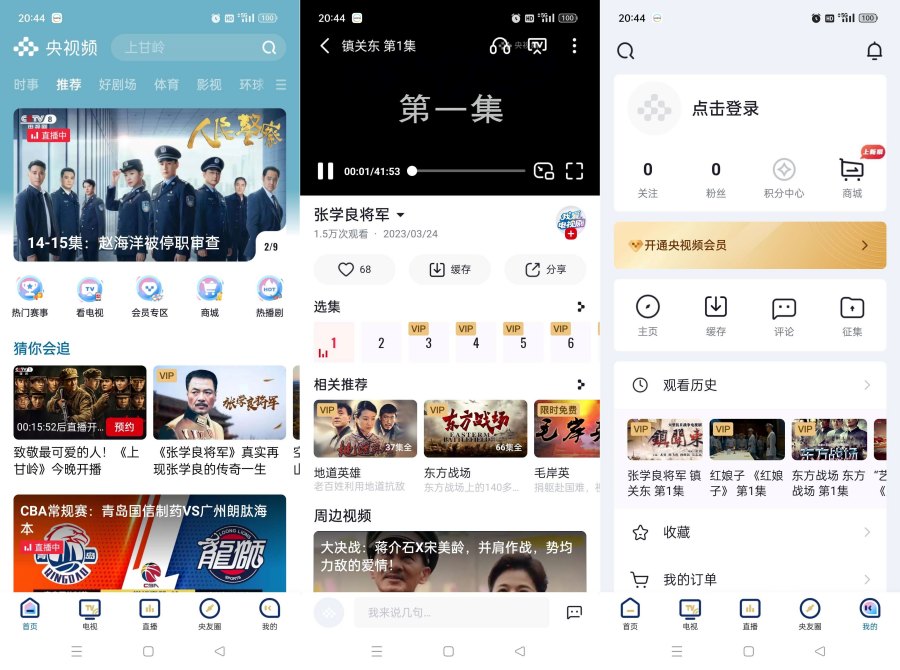Open the 会员专区 shortcut
900x670 pixels.
click(x=150, y=297)
